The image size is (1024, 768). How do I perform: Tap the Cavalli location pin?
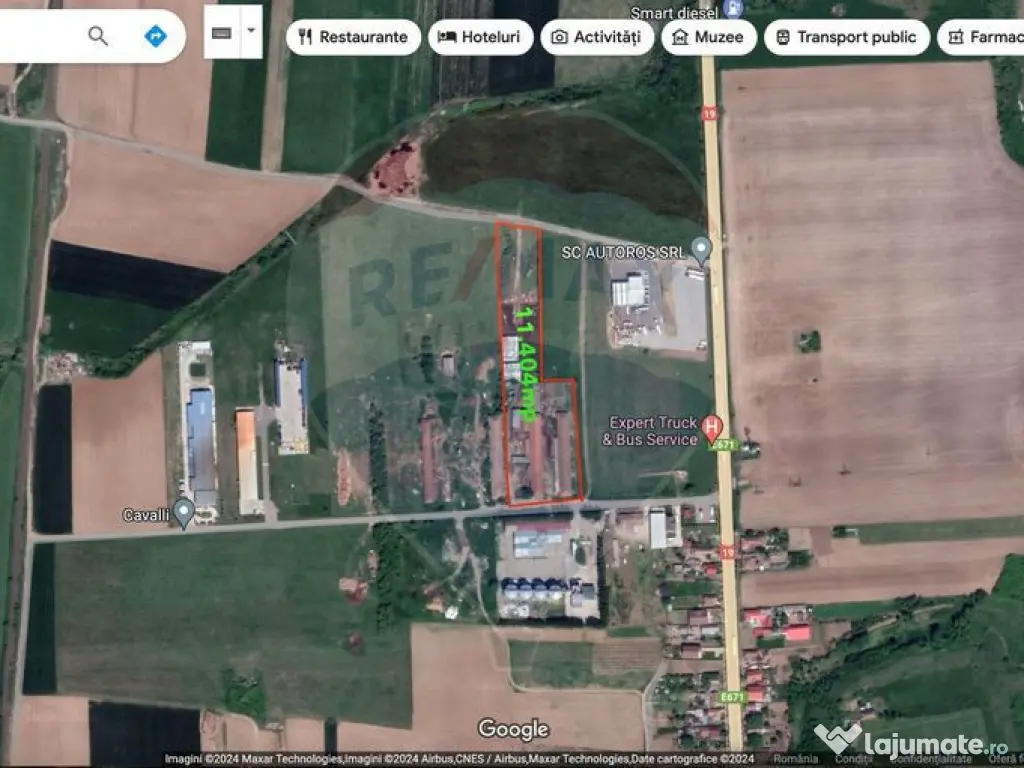point(183,511)
